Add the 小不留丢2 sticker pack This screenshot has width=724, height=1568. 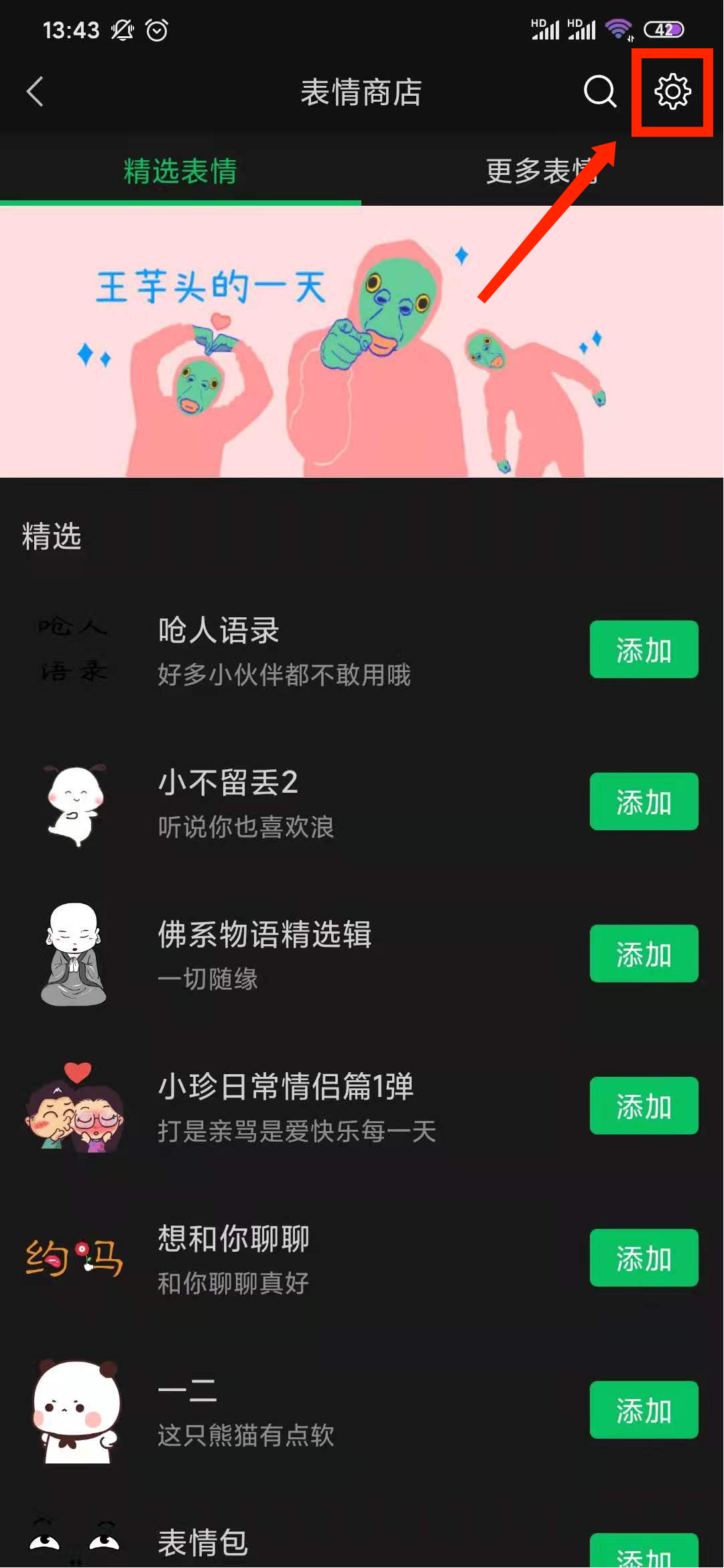pyautogui.click(x=644, y=802)
